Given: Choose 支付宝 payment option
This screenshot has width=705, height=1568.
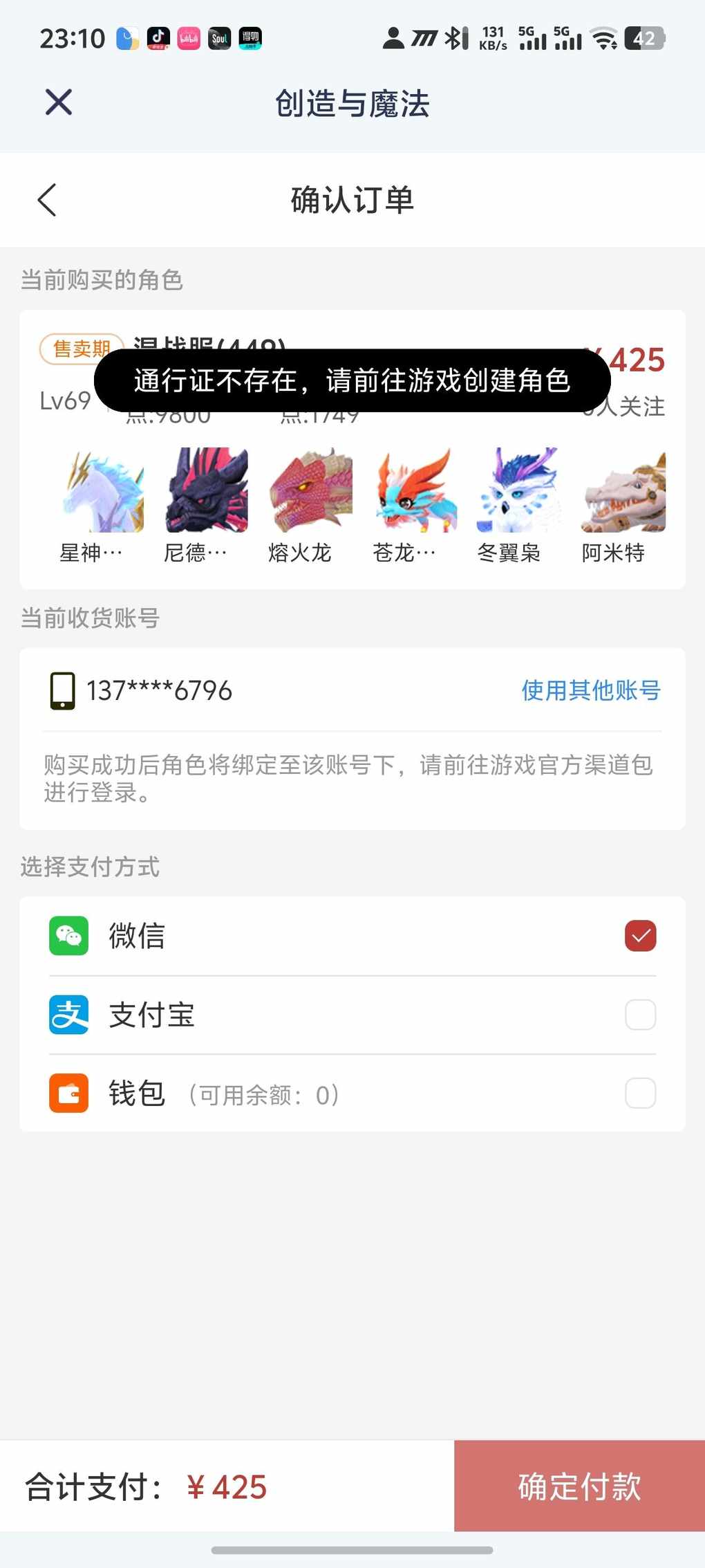Looking at the screenshot, I should coord(640,1015).
